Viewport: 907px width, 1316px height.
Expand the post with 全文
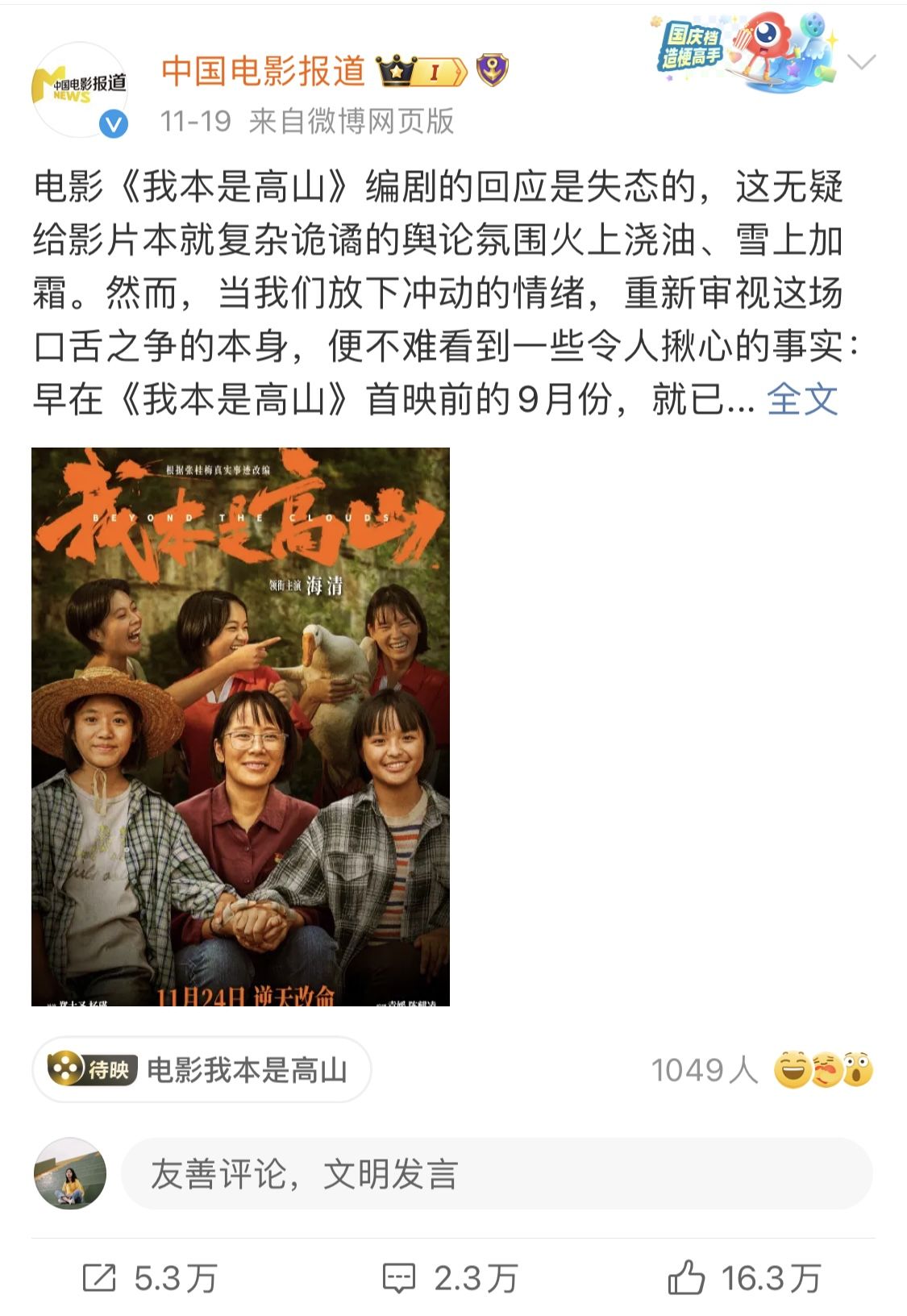coord(802,399)
